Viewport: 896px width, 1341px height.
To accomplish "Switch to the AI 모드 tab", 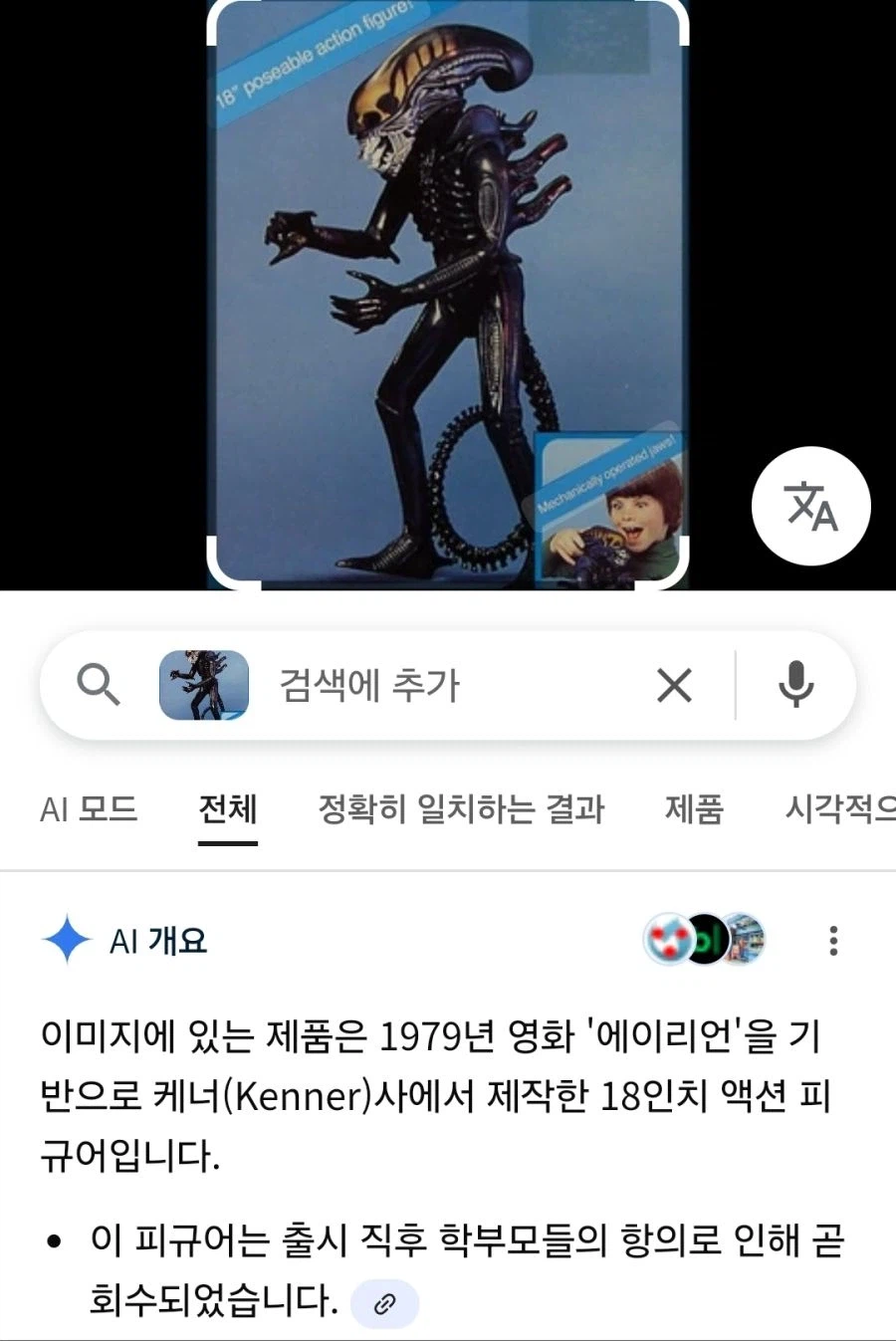I will 89,808.
